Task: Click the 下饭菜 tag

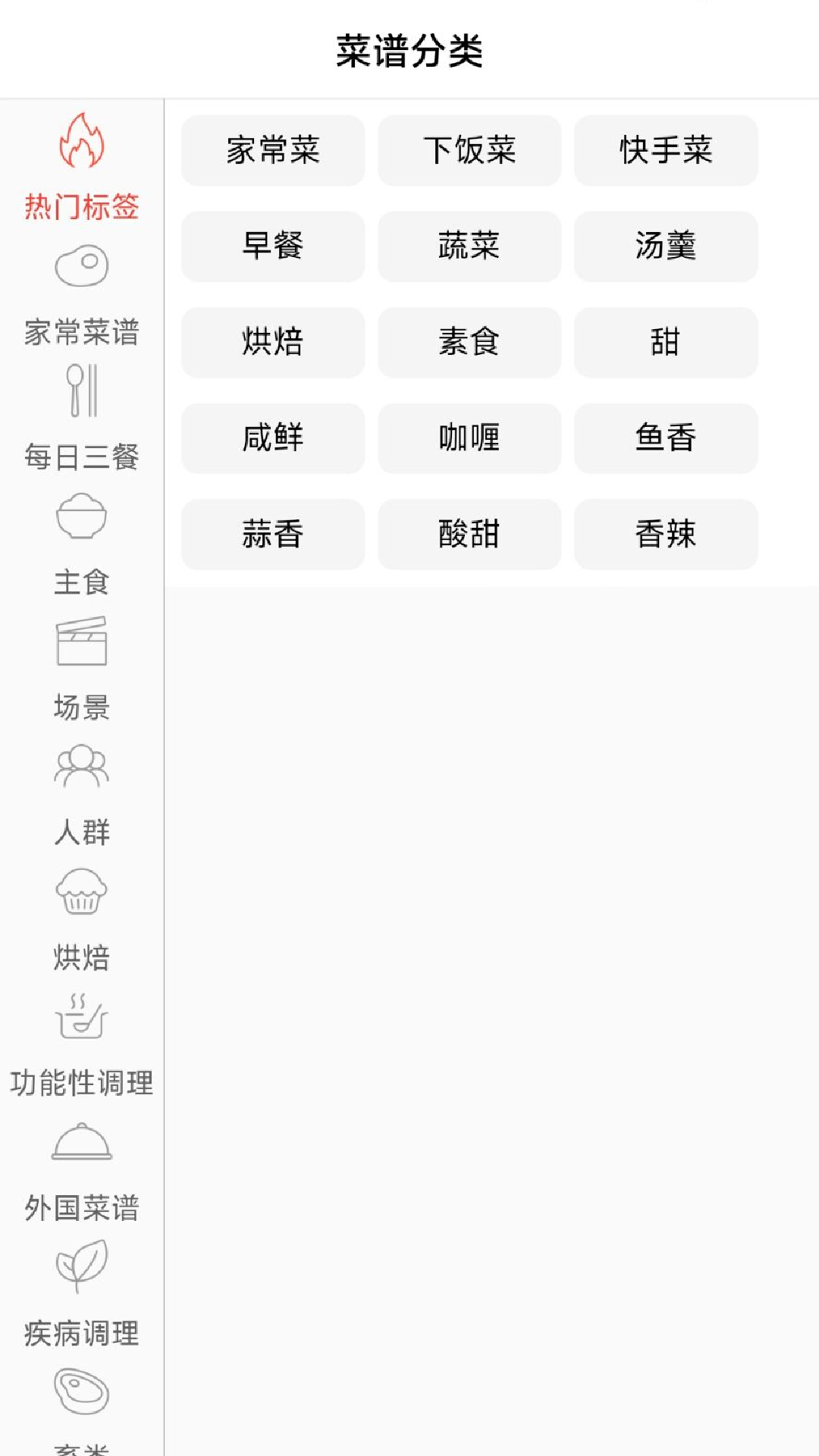Action: 469,150
